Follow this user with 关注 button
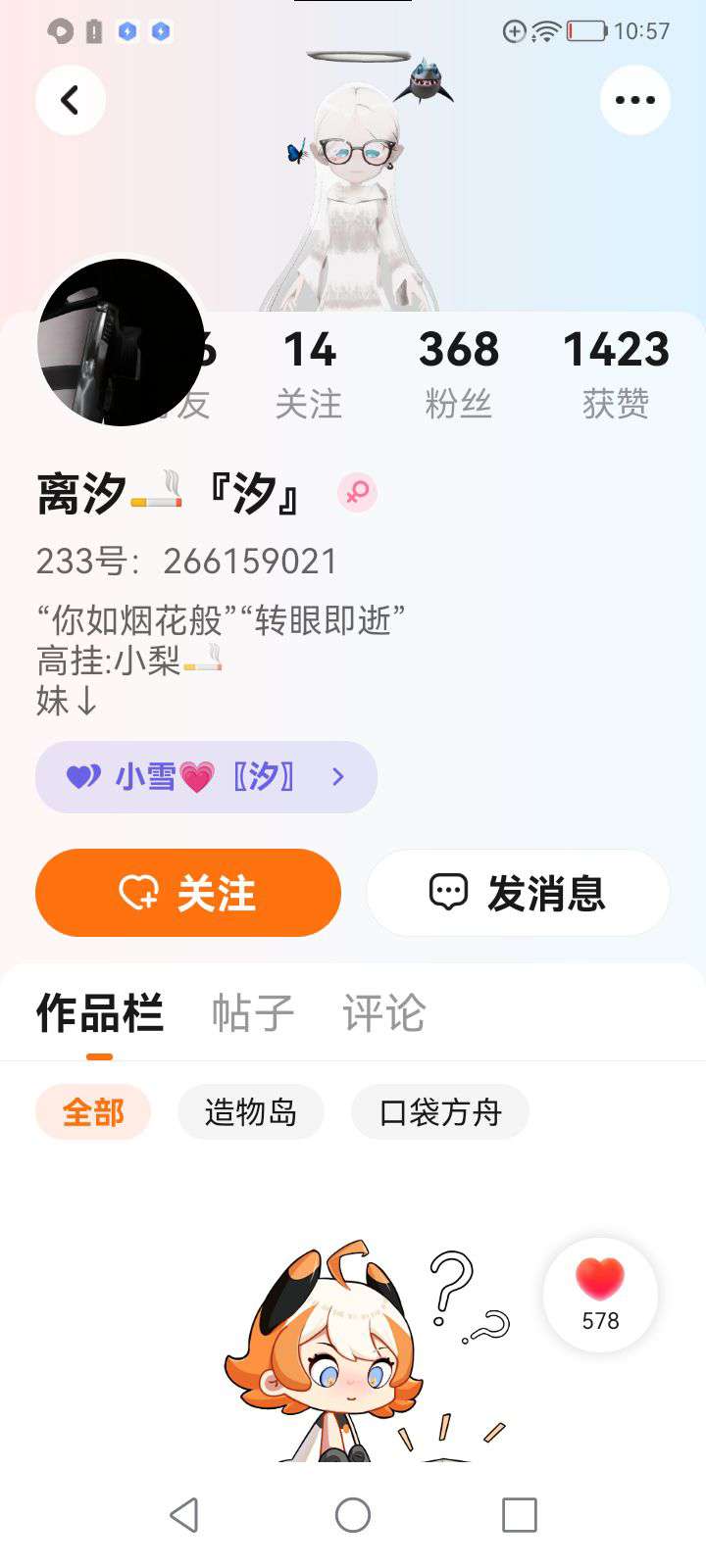Image resolution: width=706 pixels, height=1568 pixels. pos(188,893)
